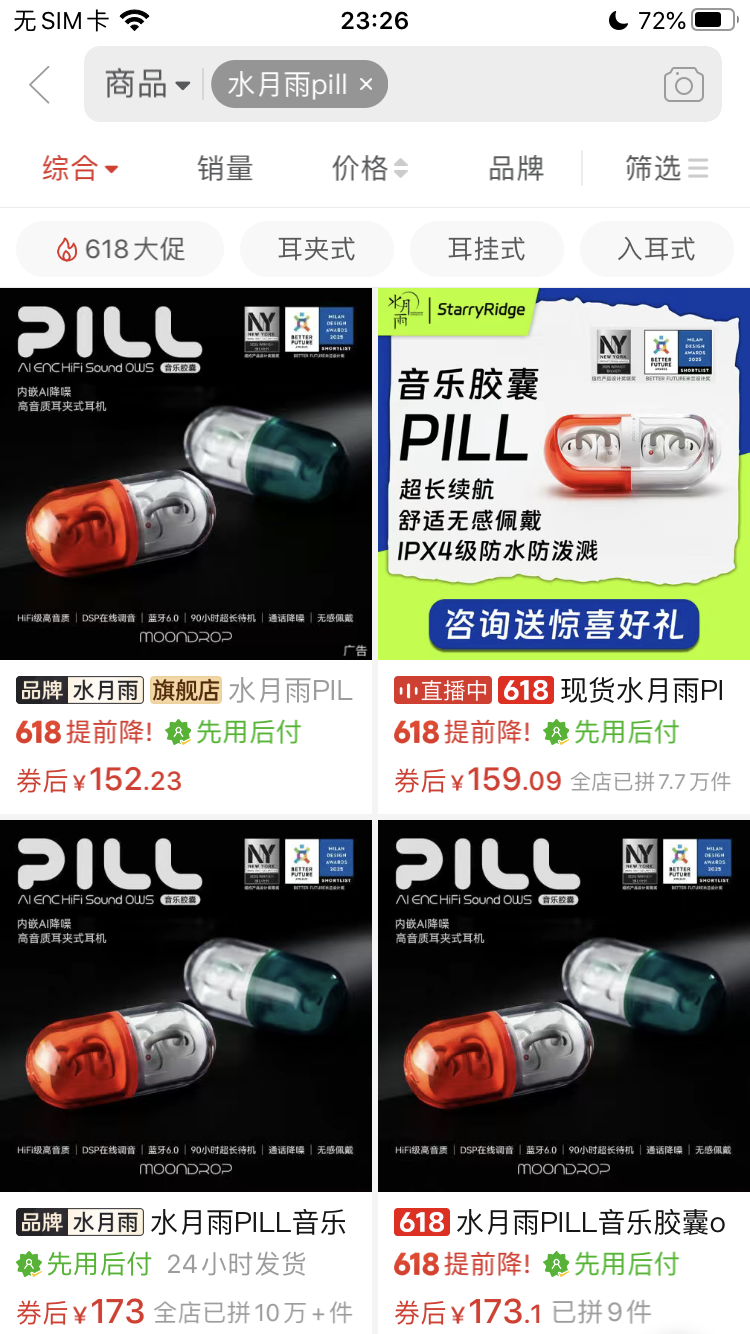Apply the 耳挂式 filter chip
Image resolution: width=750 pixels, height=1334 pixels.
point(487,249)
